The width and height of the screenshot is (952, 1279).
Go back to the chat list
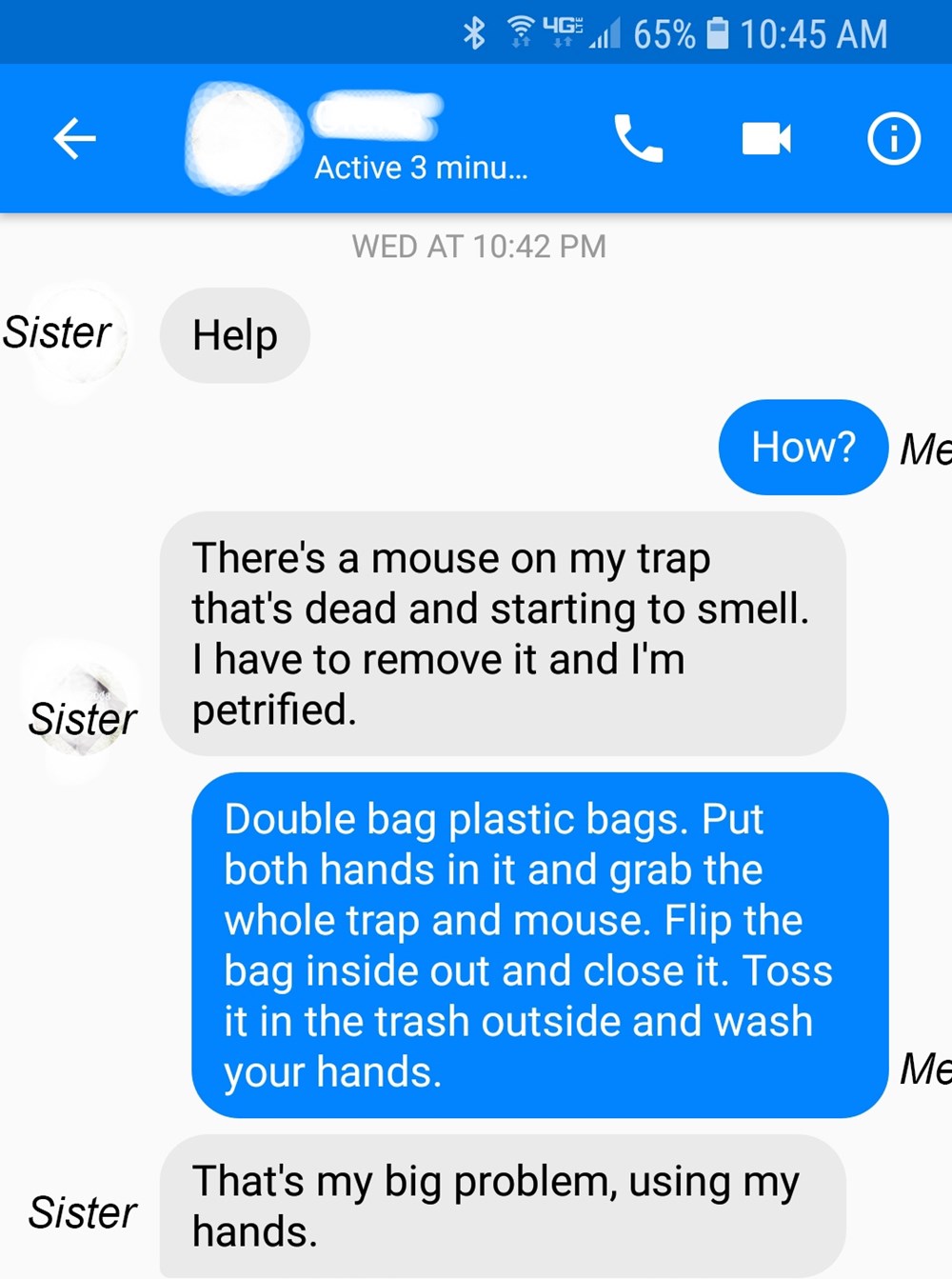coord(74,139)
